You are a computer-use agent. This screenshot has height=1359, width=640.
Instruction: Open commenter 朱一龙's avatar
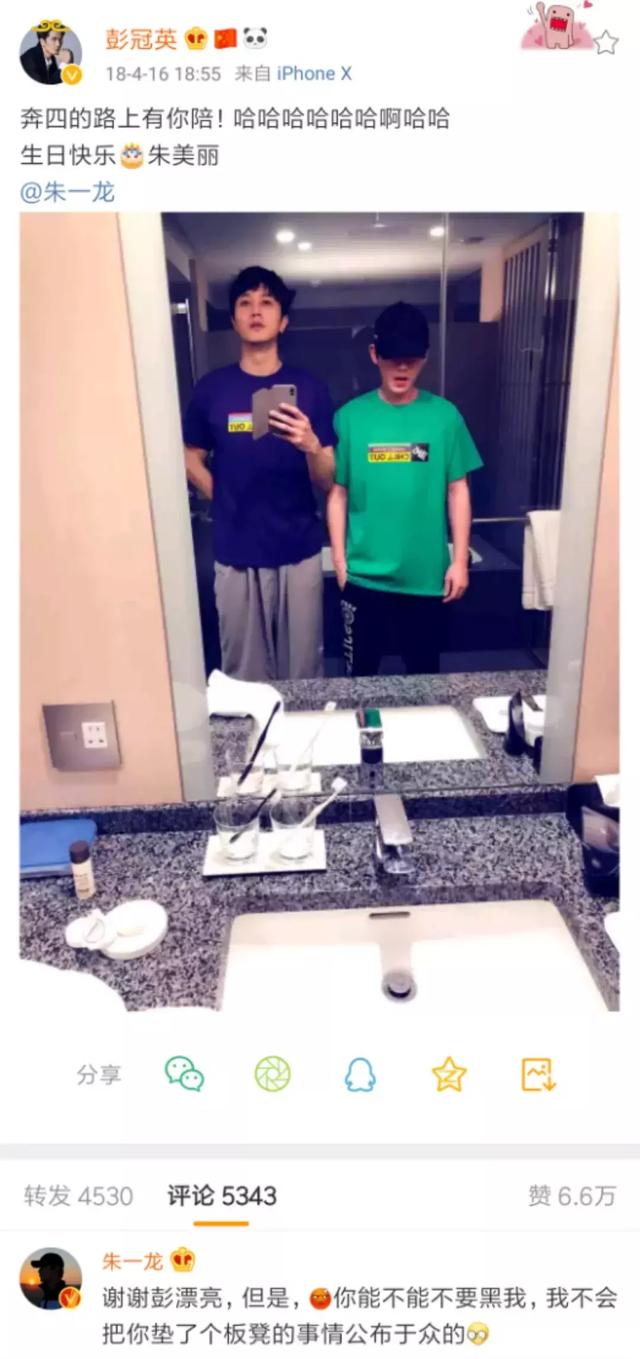coord(51,1279)
